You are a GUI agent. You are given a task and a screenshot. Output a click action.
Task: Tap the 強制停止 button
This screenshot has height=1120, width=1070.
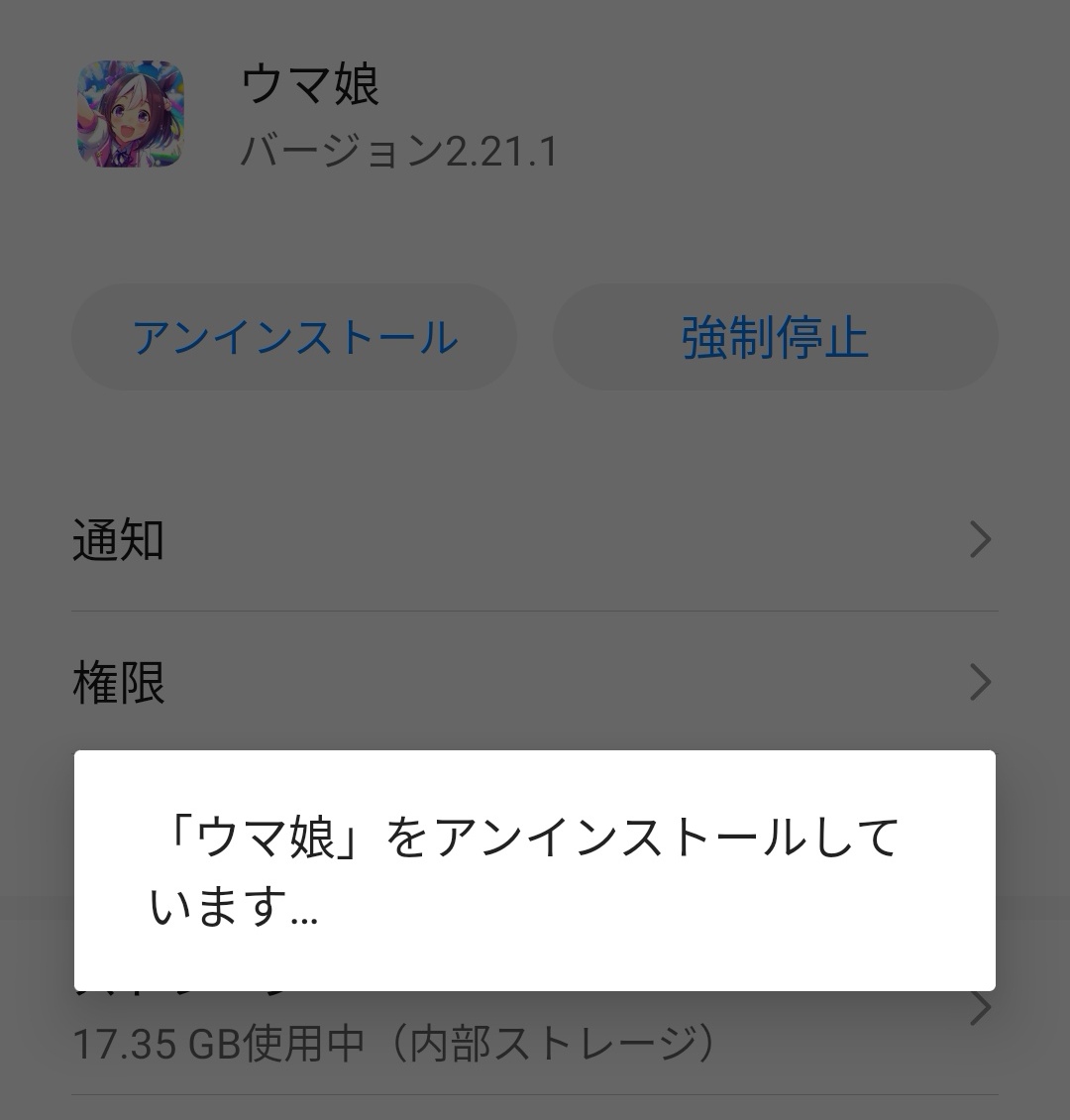click(x=775, y=338)
